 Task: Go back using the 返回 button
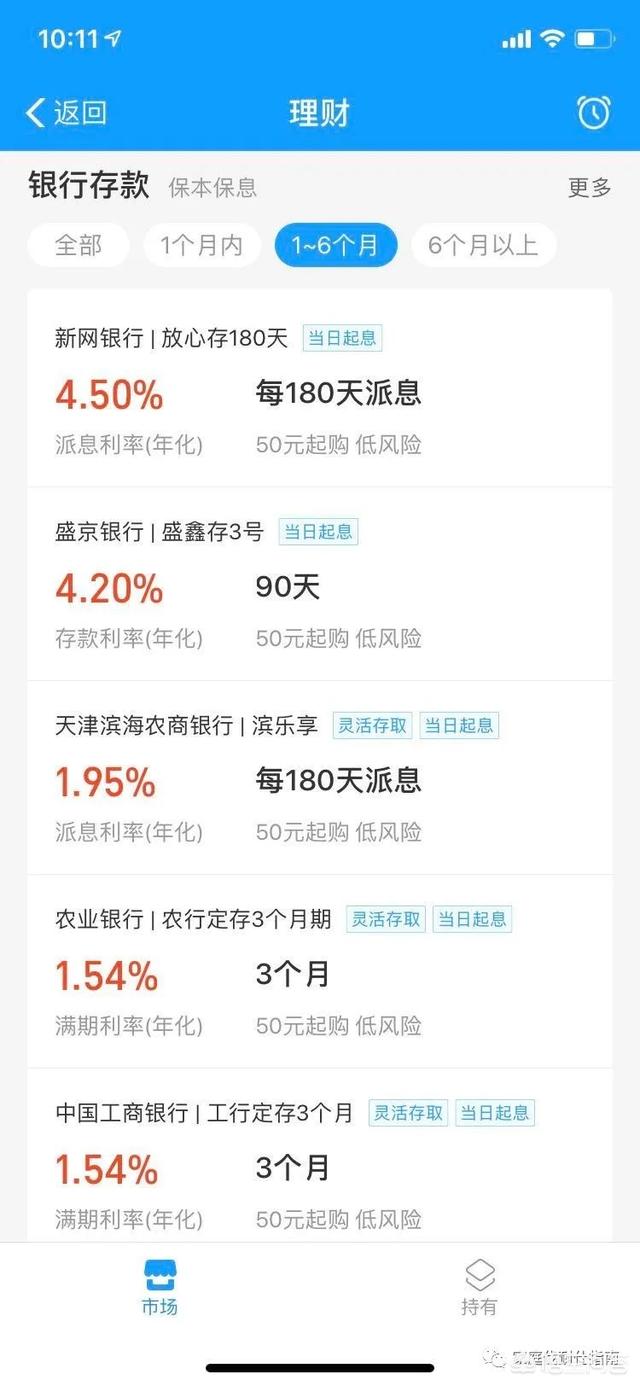tap(66, 113)
